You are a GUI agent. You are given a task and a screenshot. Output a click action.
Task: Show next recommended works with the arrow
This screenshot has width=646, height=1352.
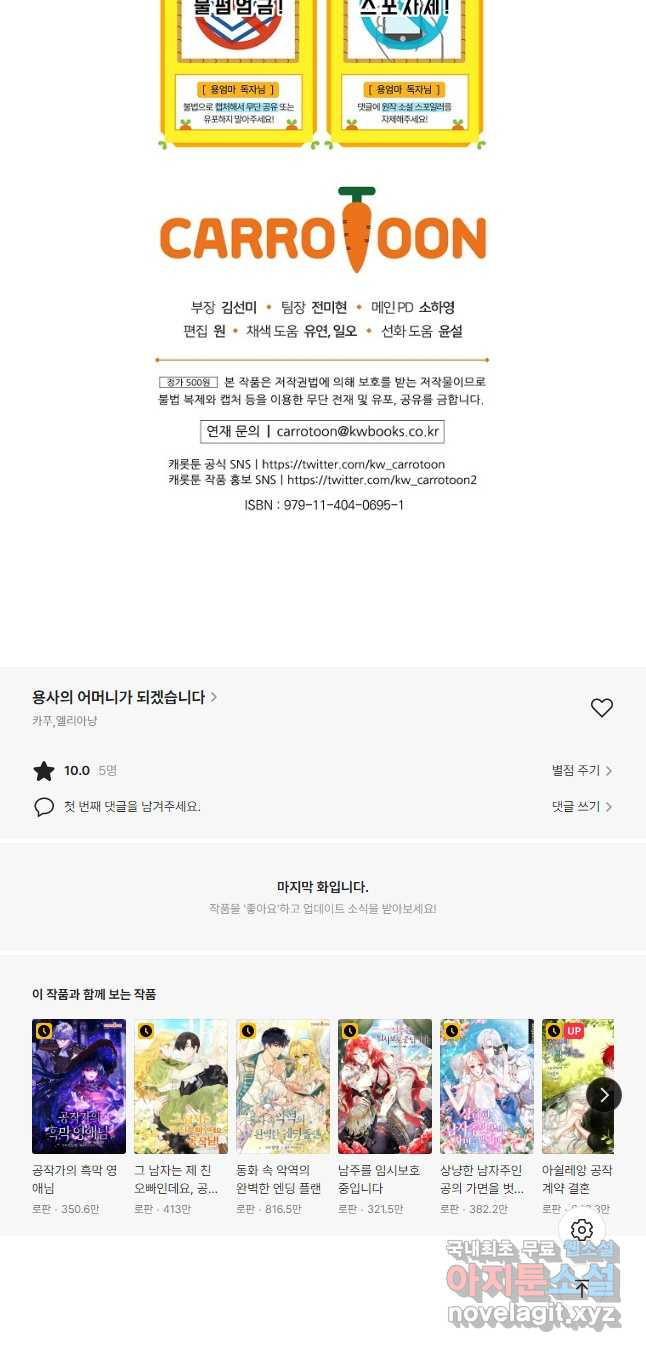603,1095
